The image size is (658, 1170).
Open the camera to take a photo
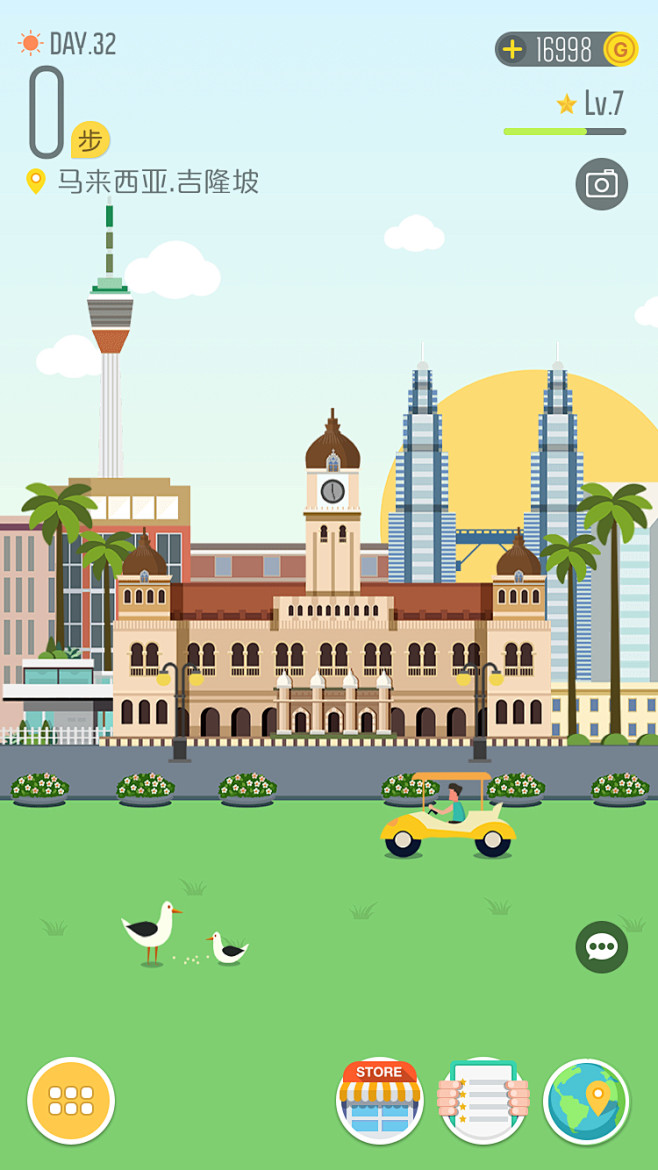tap(601, 184)
